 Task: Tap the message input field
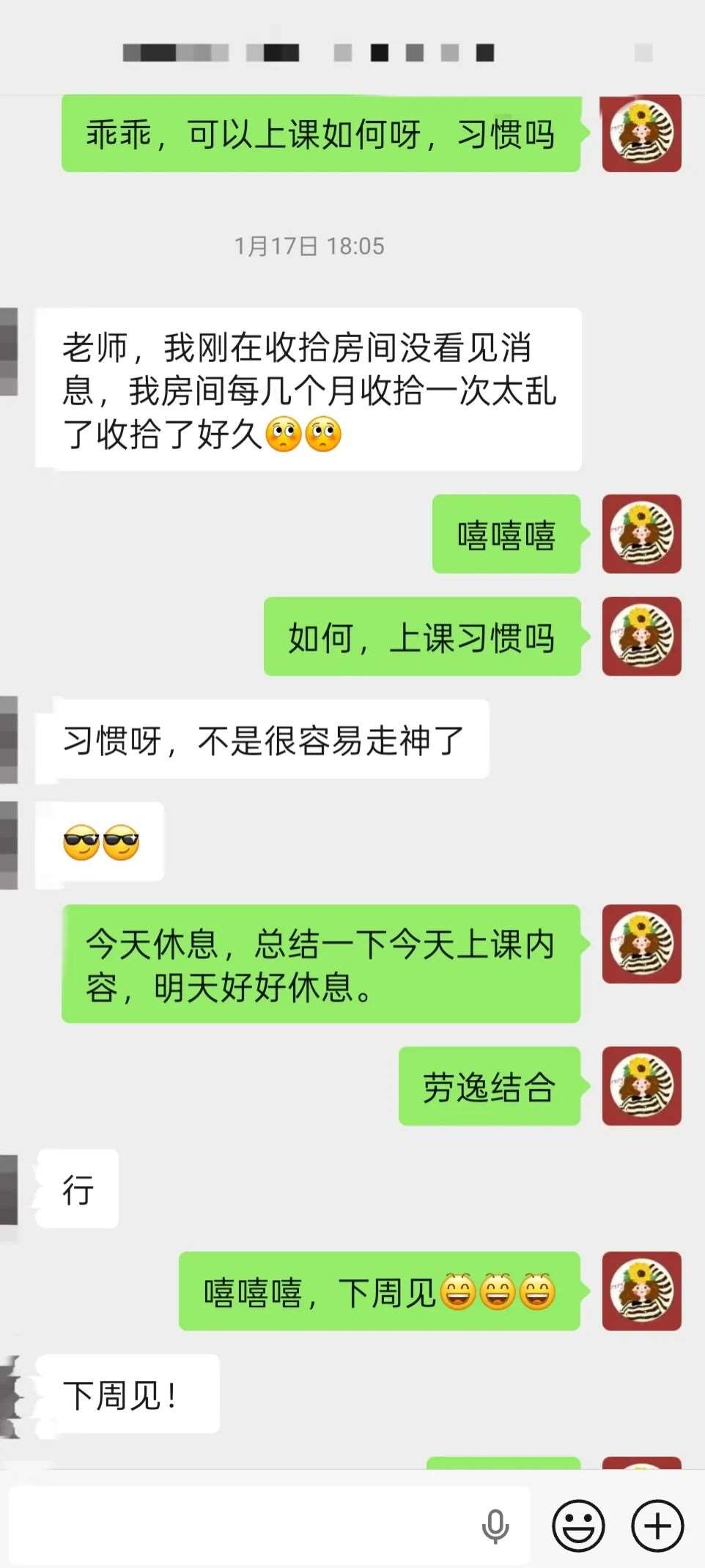point(242,1526)
